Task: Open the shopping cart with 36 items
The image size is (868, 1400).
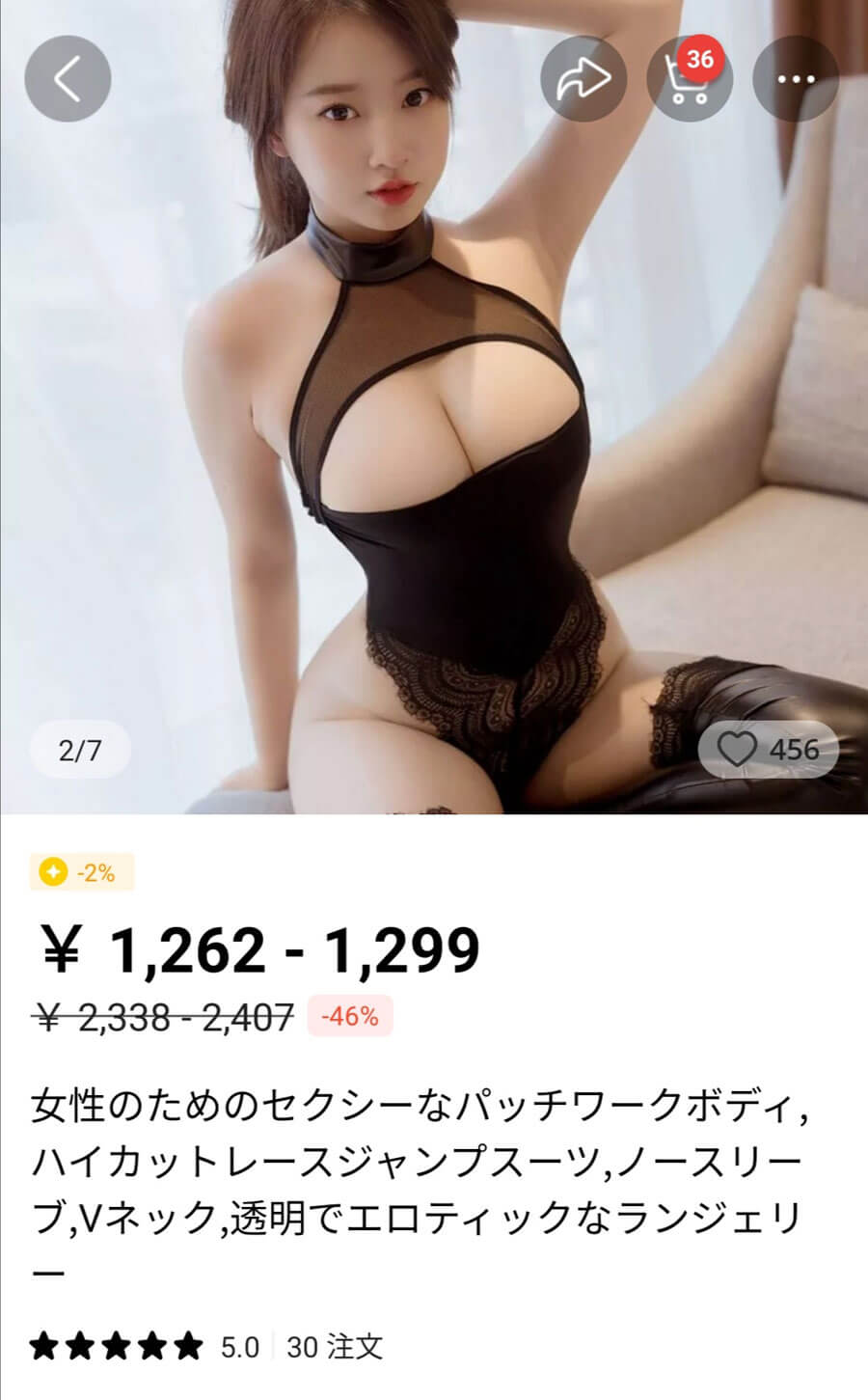Action: [690, 78]
